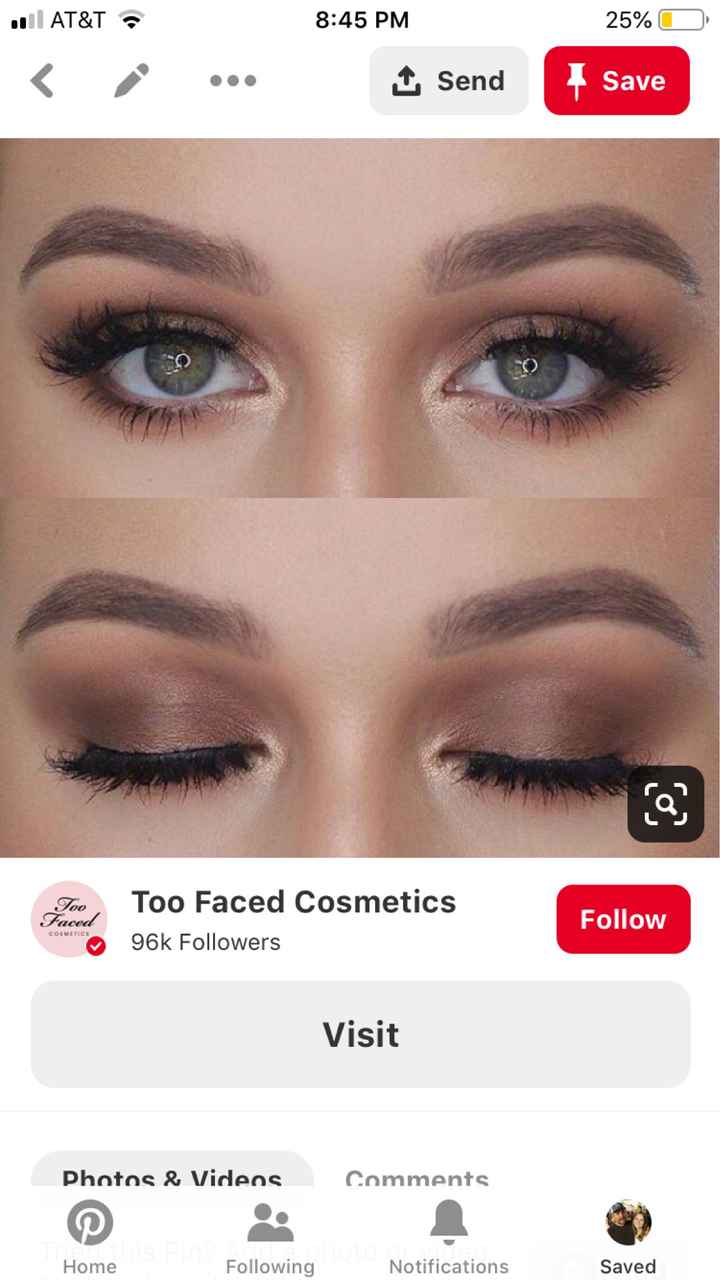Switch to the Photos & Videos tab

pyautogui.click(x=171, y=1179)
